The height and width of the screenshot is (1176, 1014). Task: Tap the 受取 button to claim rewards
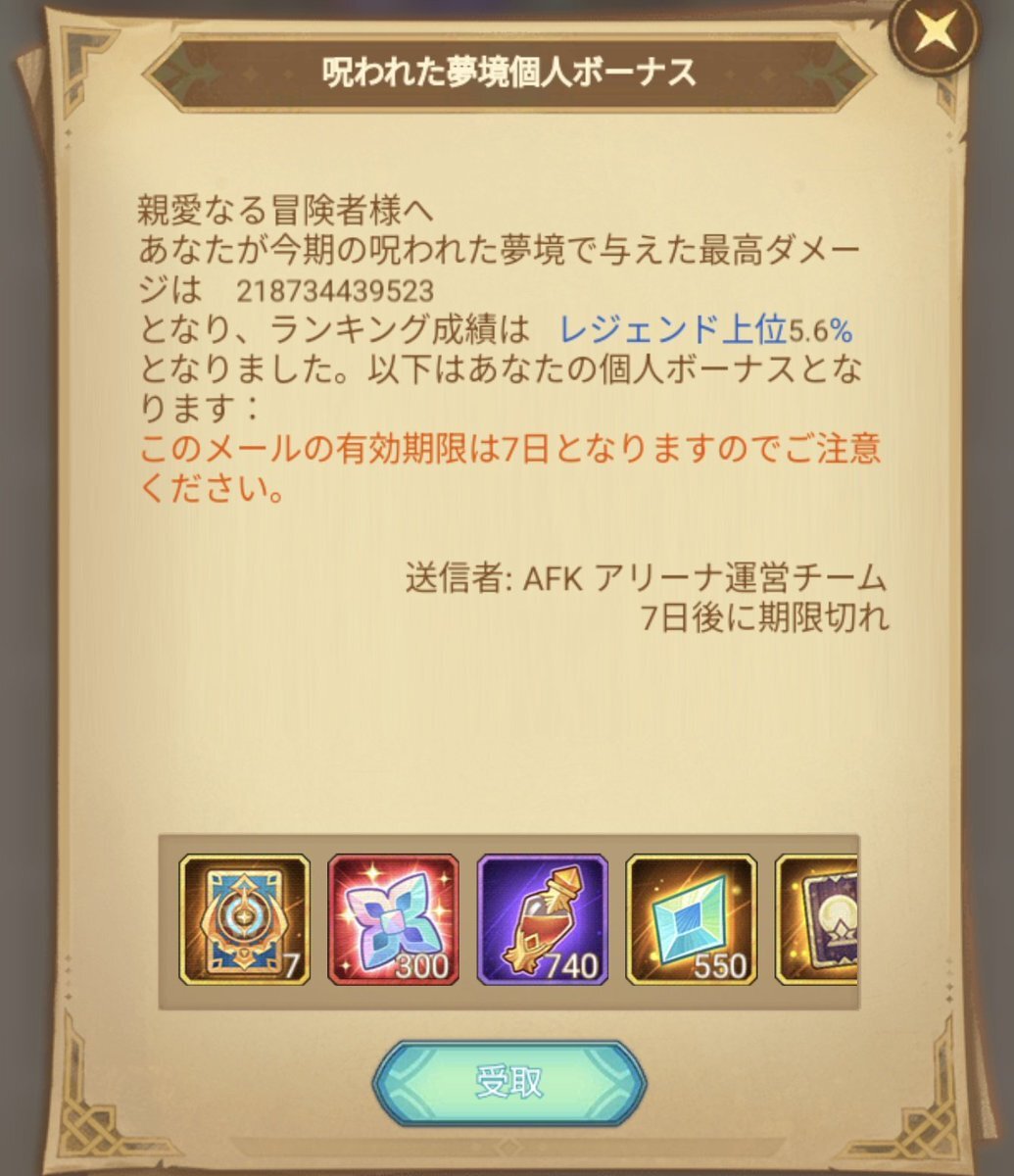tap(508, 1083)
